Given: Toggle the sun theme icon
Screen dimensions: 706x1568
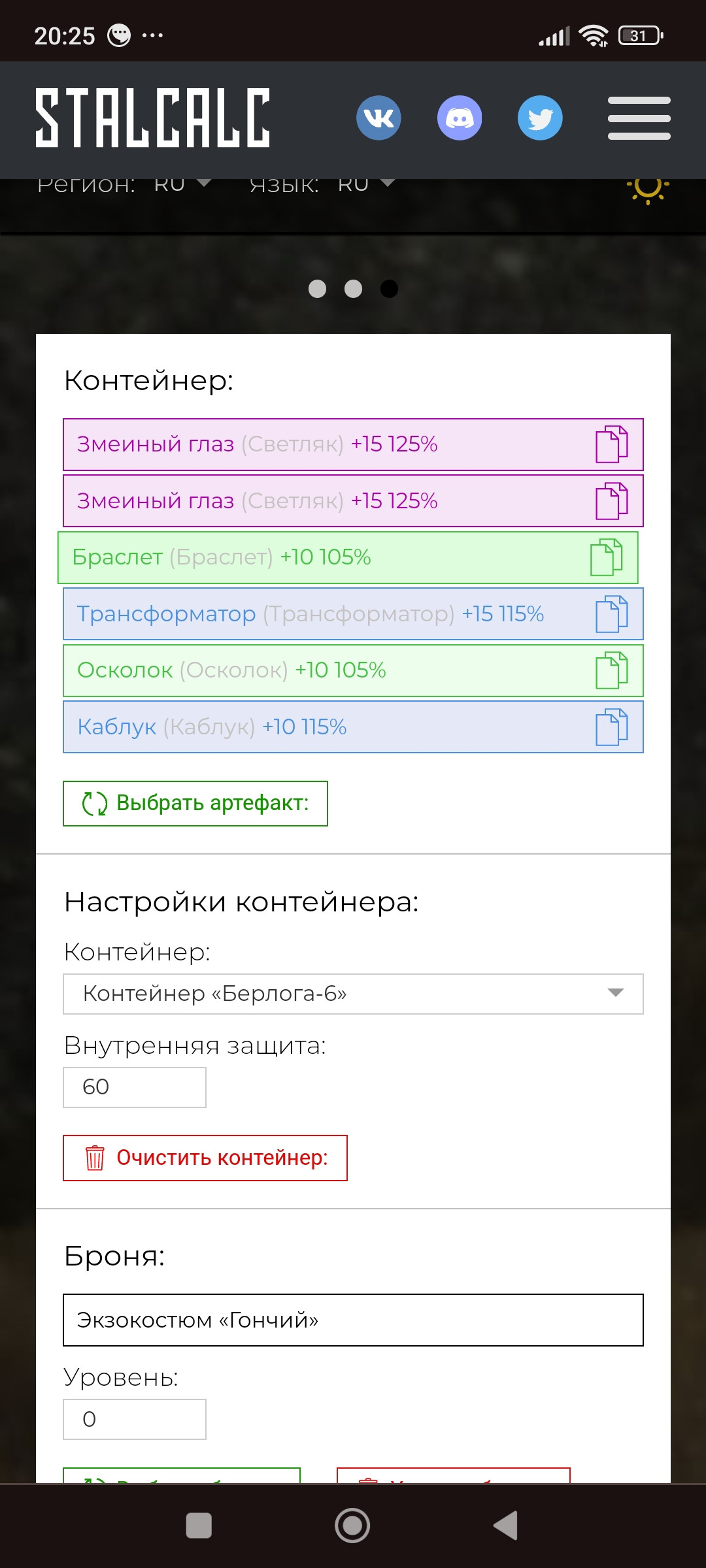Looking at the screenshot, I should tap(648, 188).
